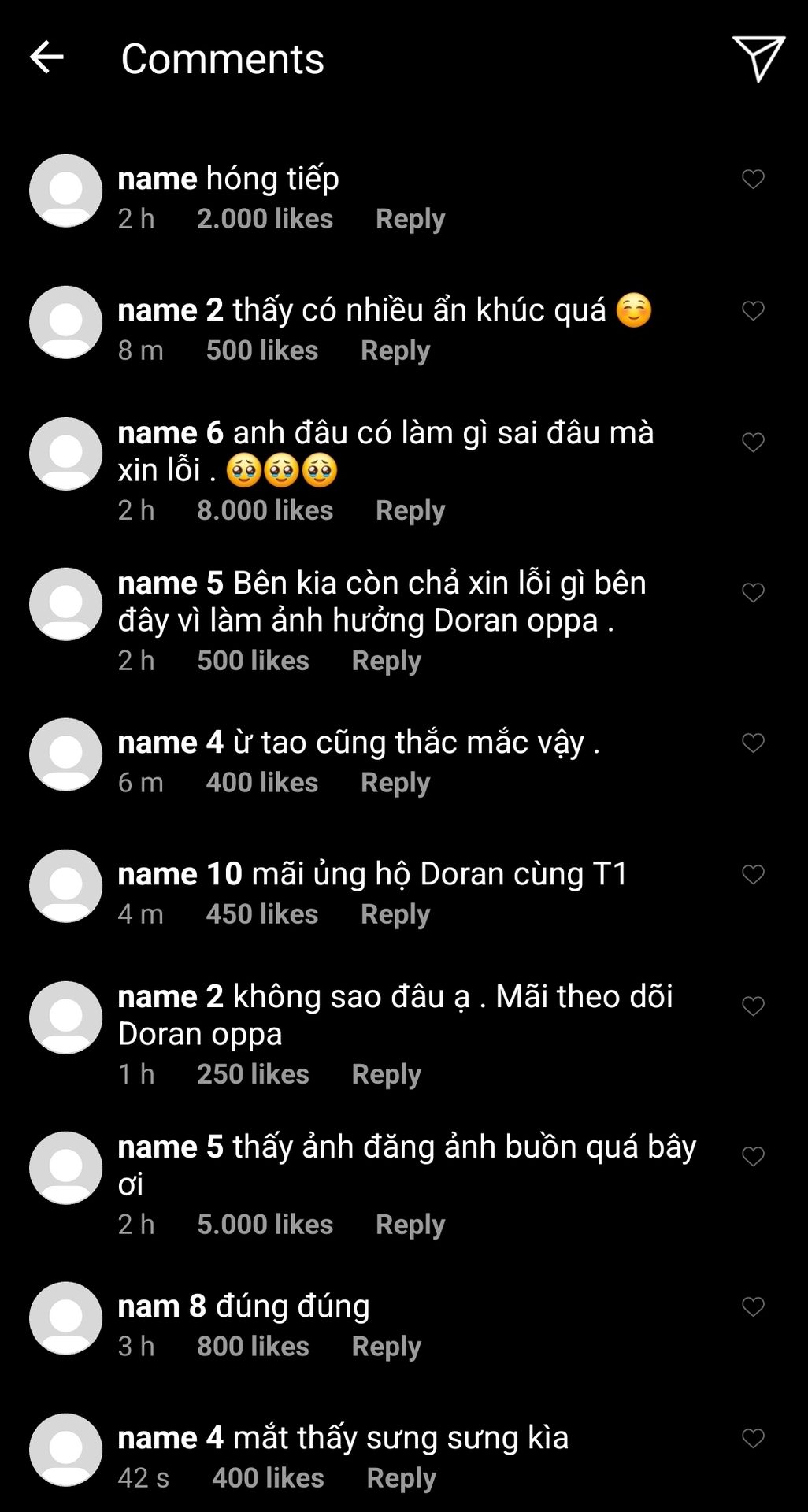Screen dimensions: 808x1512
Task: Like the 'thấy có nhiều ẩn khúc quá' comment
Action: [x=753, y=311]
